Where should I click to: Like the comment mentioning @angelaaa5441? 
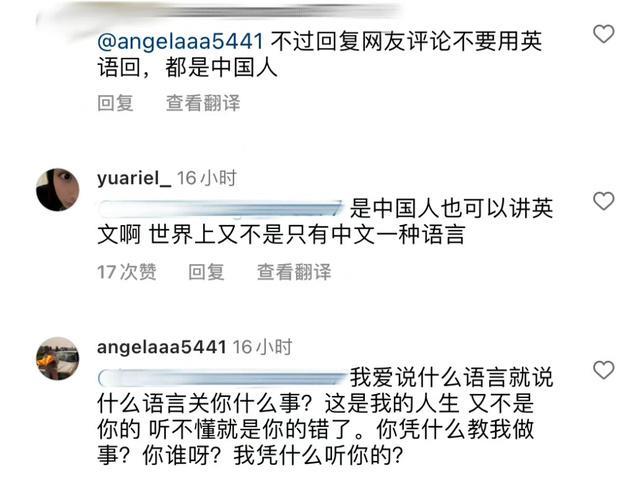coord(604,34)
